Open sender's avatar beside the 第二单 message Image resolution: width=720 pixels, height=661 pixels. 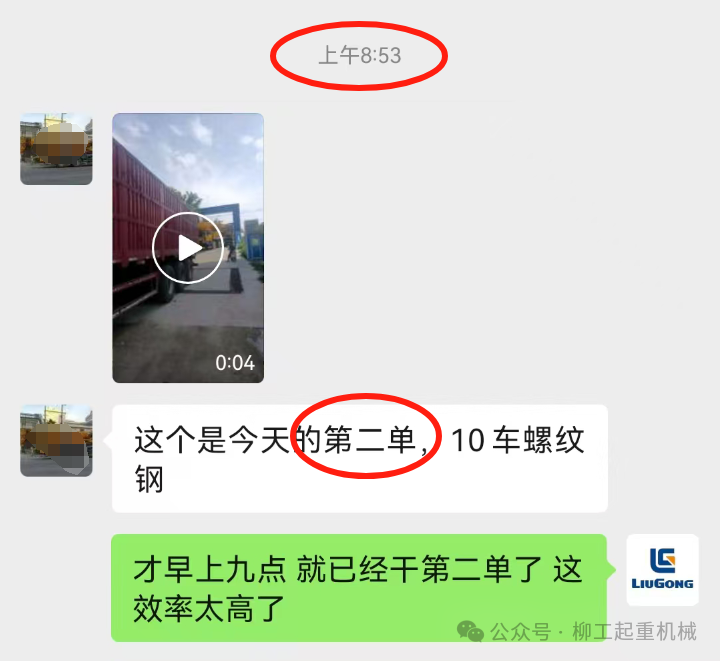click(x=56, y=440)
